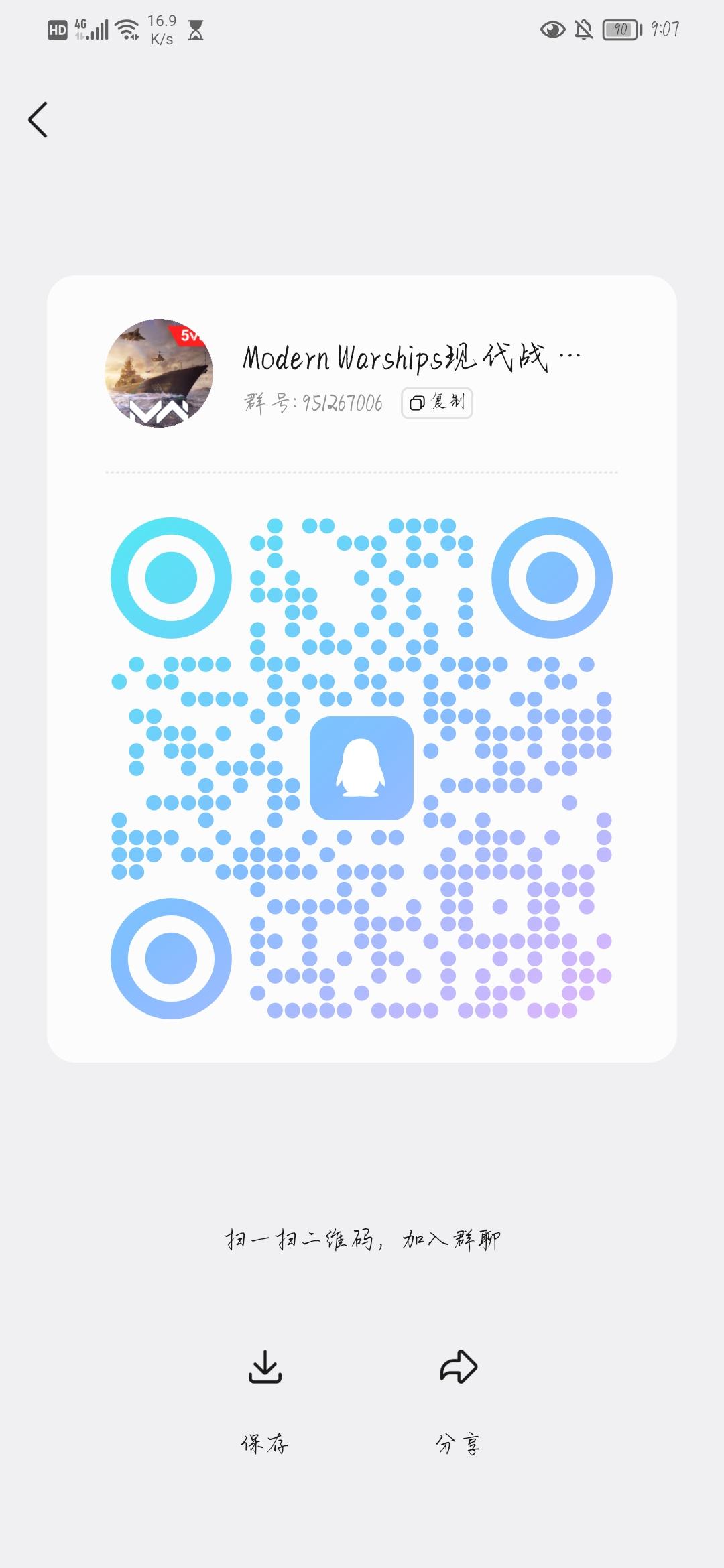Screen dimensions: 724x1568
Task: Tap the eye protection mode indicator to disable it
Action: coord(552,29)
